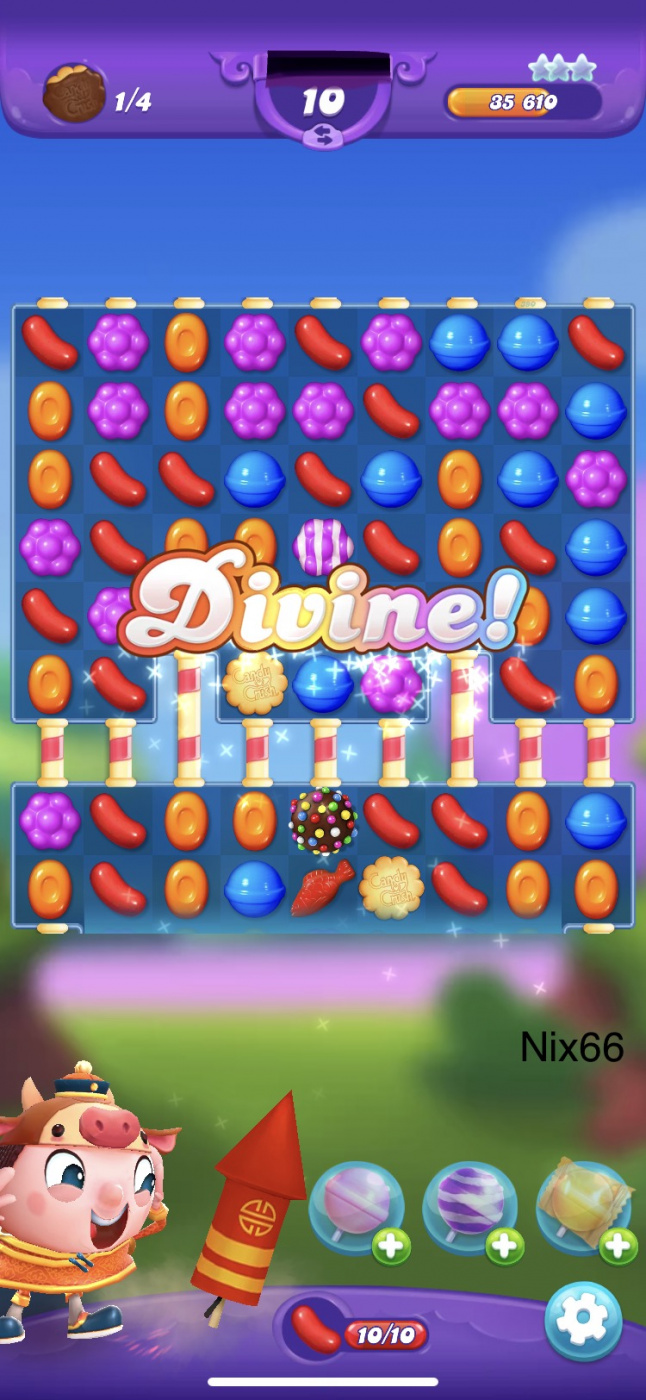Tap the red fish candy
This screenshot has width=646, height=1400.
(x=322, y=888)
